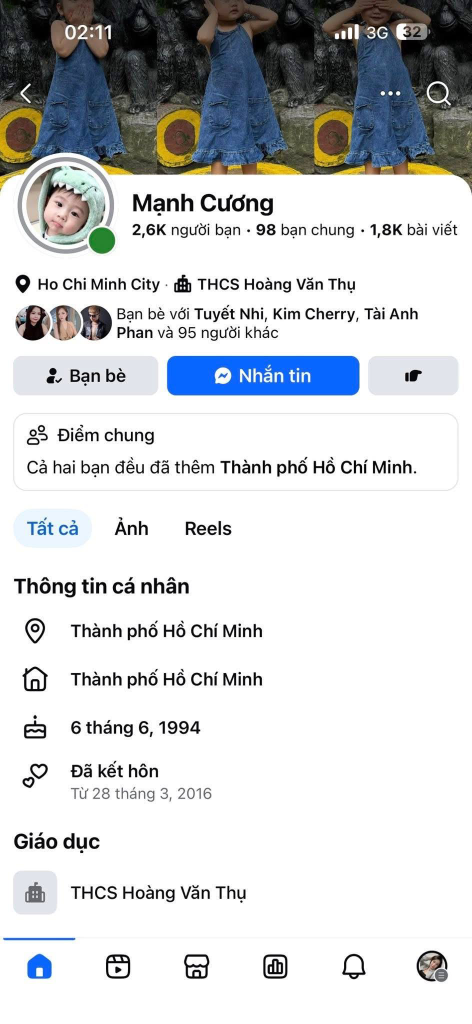
Task: Open the dashboard chart tab
Action: pos(275,966)
